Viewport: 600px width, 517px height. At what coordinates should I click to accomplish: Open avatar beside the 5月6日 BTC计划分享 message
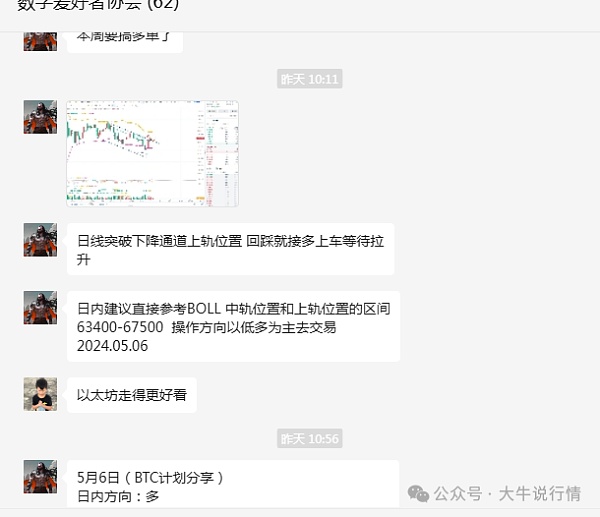pyautogui.click(x=40, y=477)
